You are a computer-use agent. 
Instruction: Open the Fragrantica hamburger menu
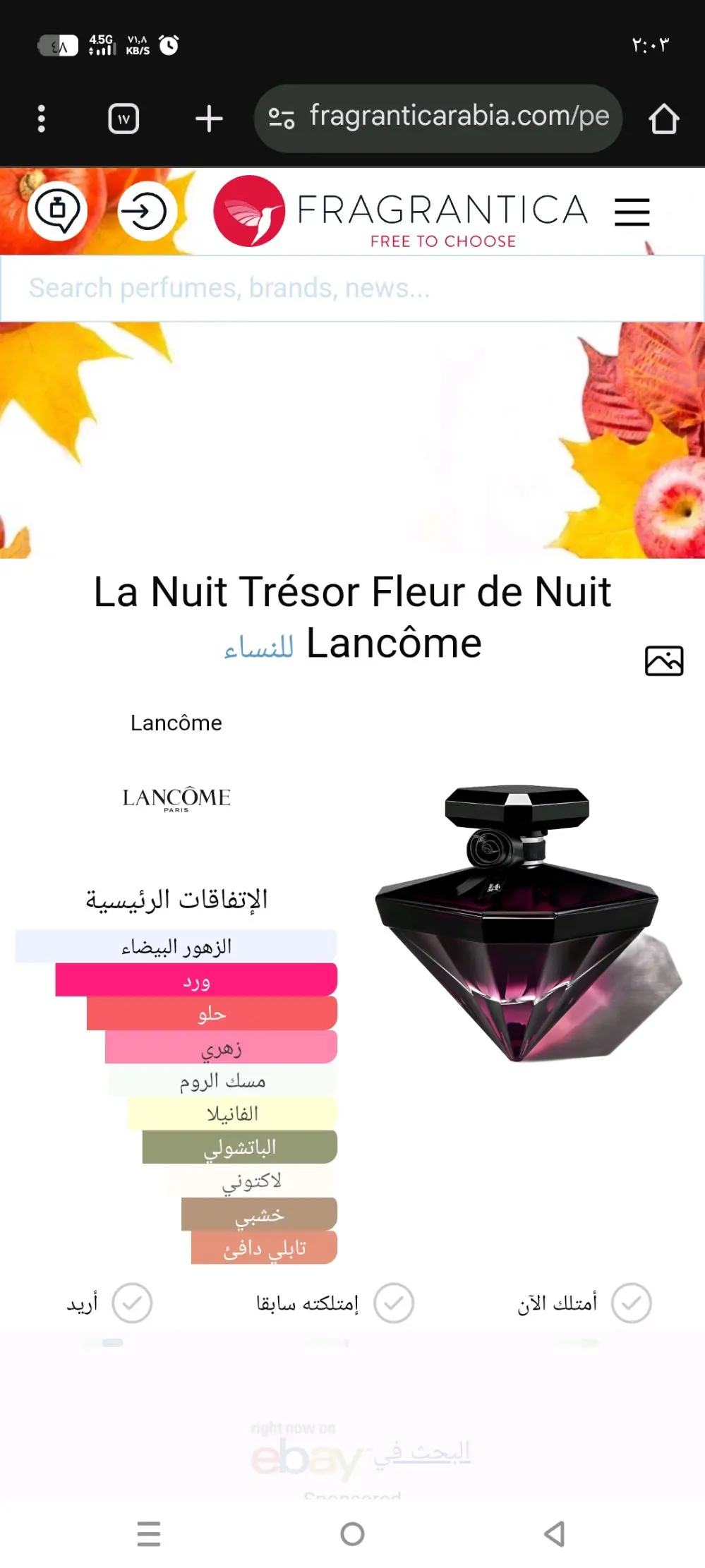point(632,213)
